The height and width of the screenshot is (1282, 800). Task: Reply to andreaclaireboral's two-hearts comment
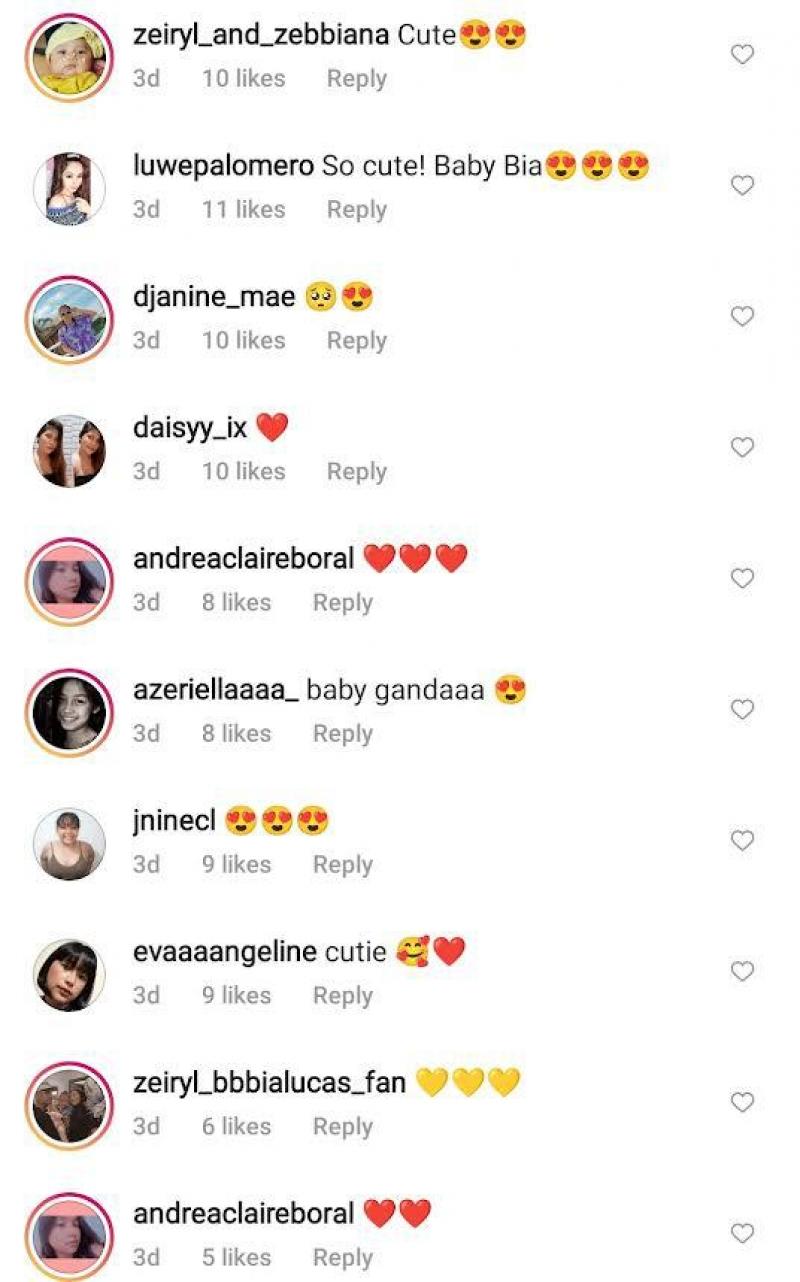(342, 1258)
